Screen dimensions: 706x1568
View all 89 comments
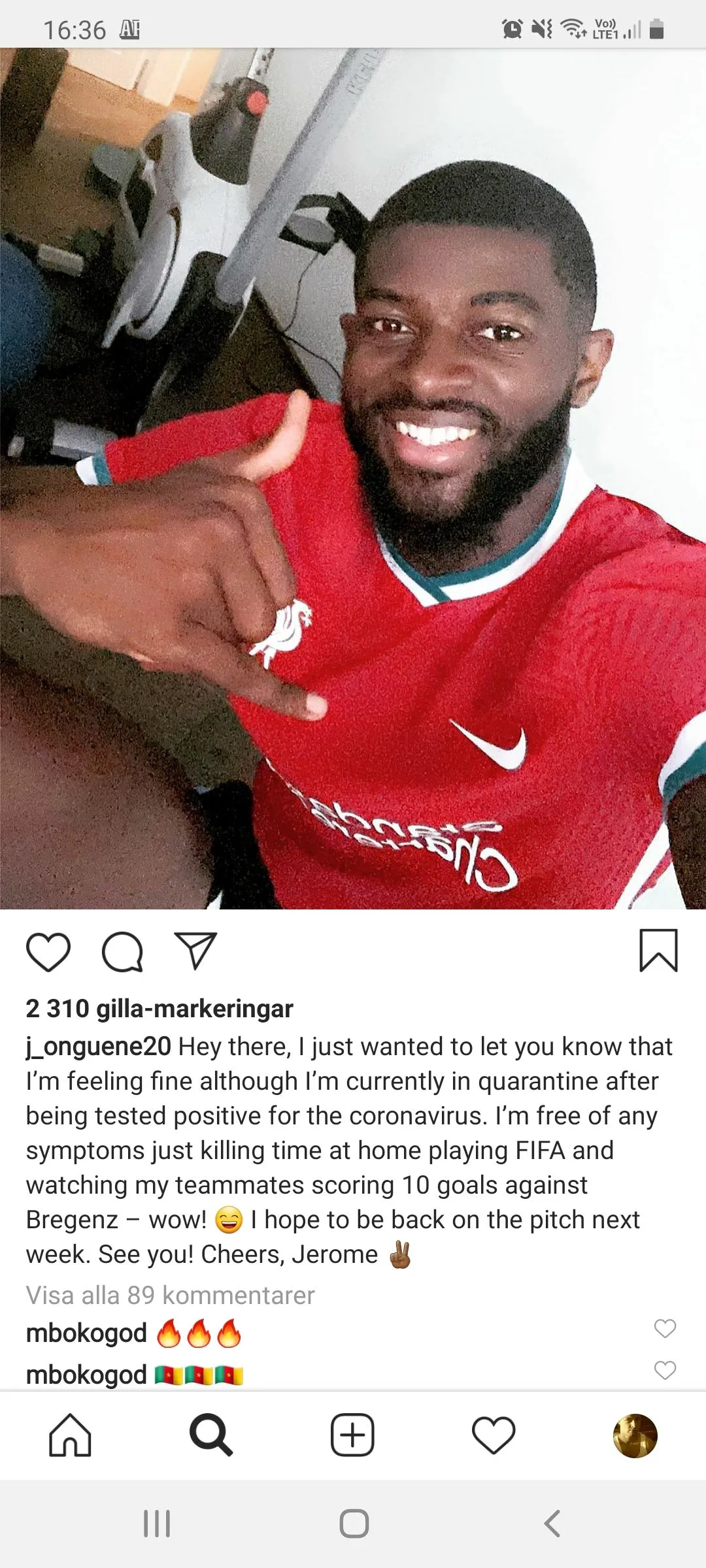pyautogui.click(x=170, y=1295)
